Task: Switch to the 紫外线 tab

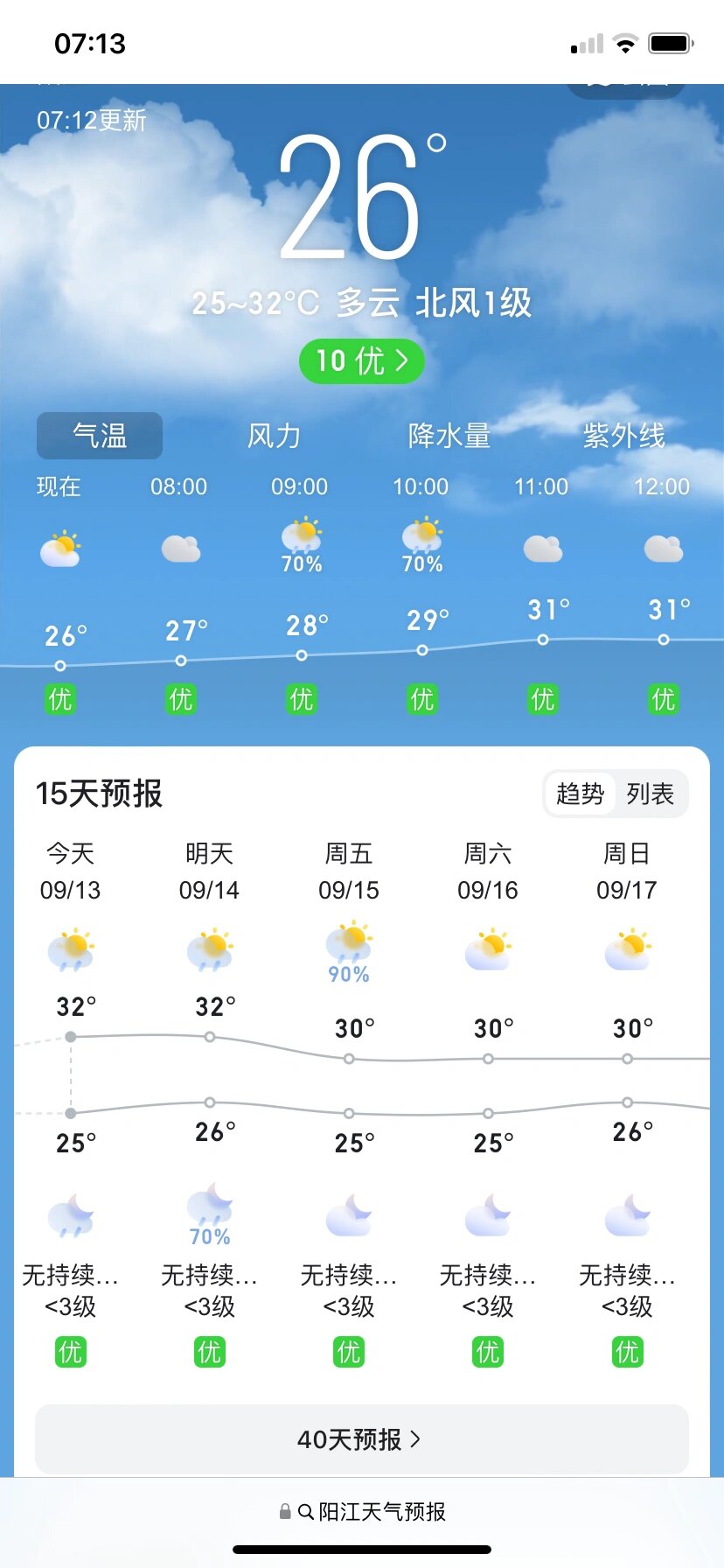Action: pos(624,436)
